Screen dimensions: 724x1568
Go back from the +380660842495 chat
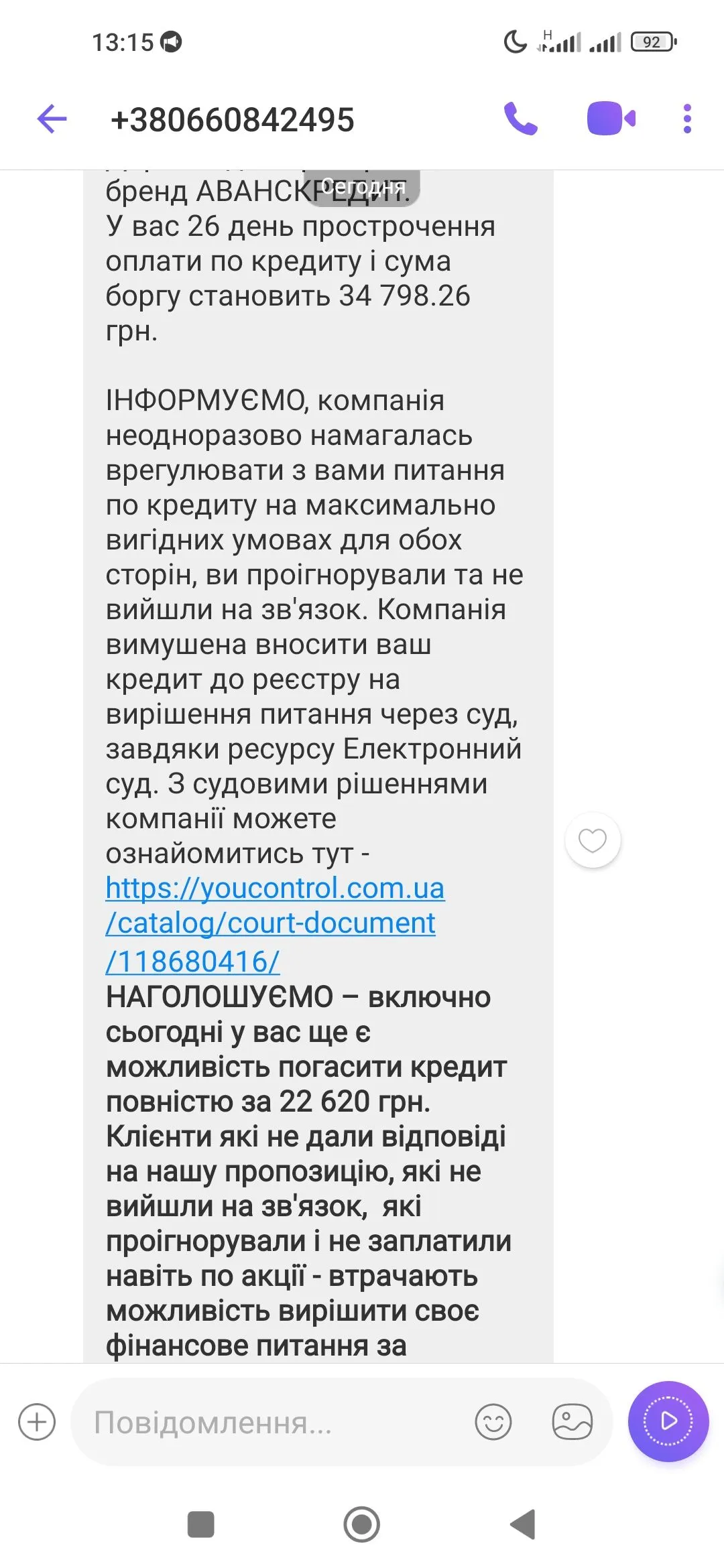52,119
